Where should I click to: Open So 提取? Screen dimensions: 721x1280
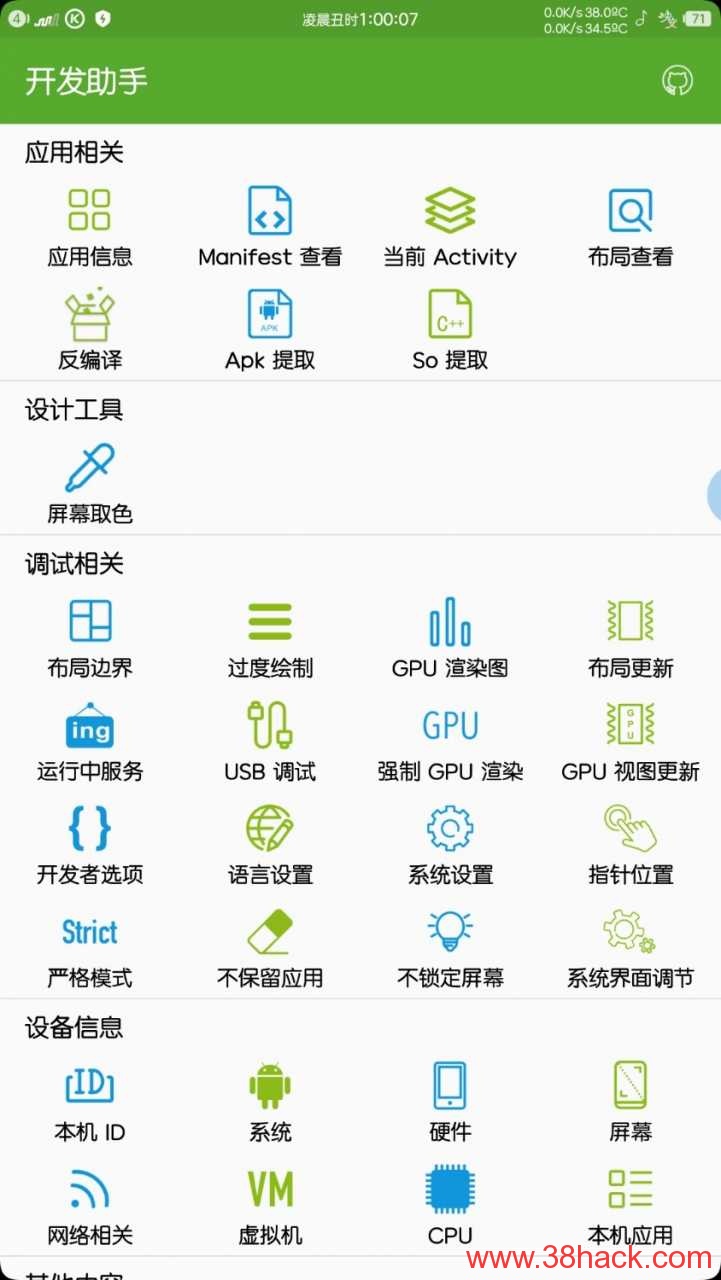(450, 330)
